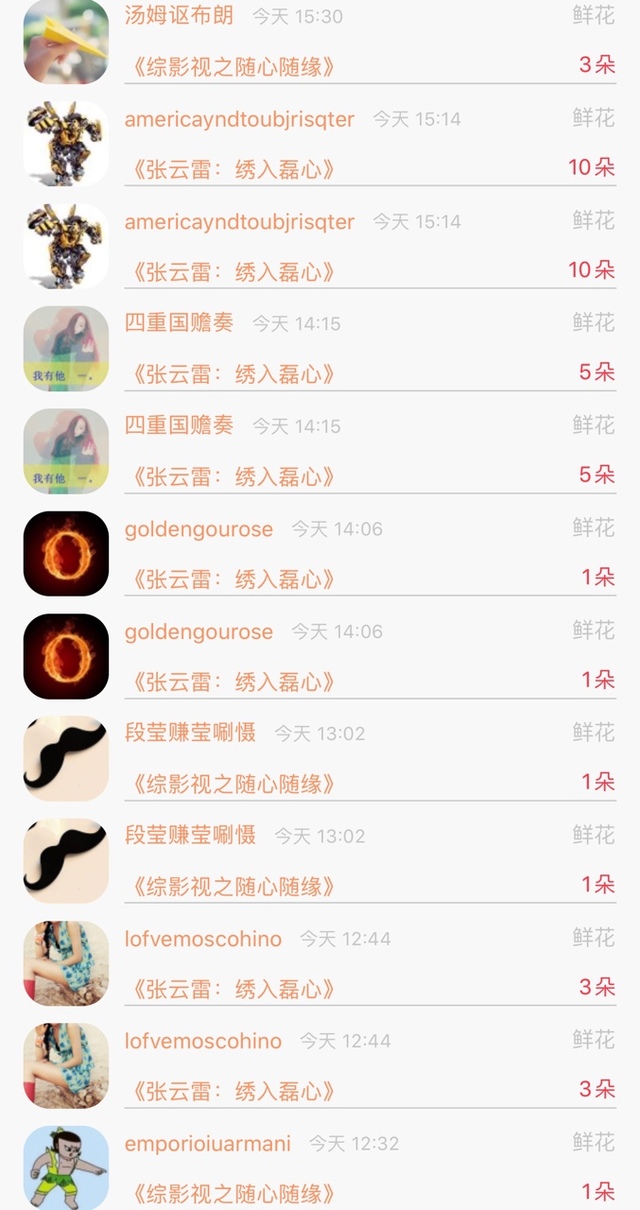The height and width of the screenshot is (1210, 640).
Task: Open the book title under emporioiuarmani
Action: (230, 1193)
